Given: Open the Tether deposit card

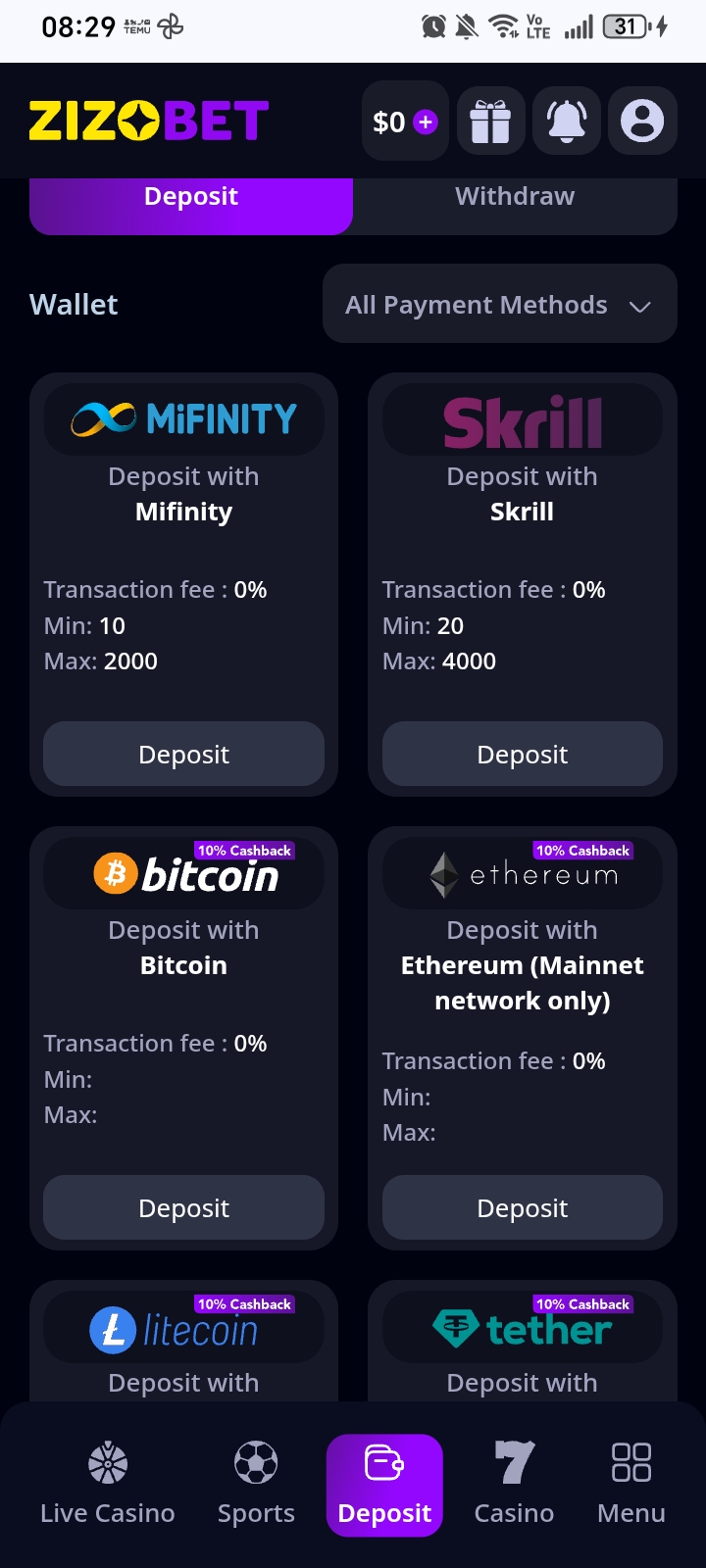Looking at the screenshot, I should [x=523, y=1341].
